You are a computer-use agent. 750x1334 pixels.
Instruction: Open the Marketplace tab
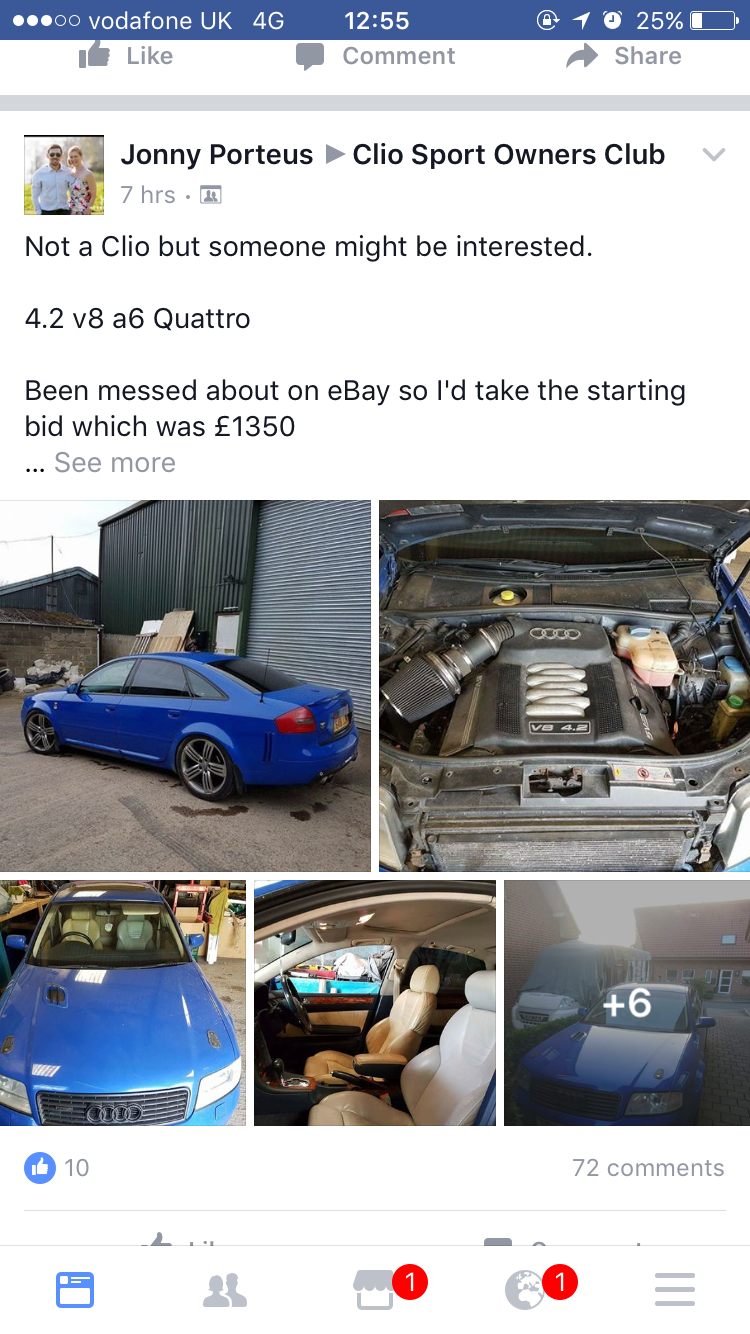tap(377, 1290)
